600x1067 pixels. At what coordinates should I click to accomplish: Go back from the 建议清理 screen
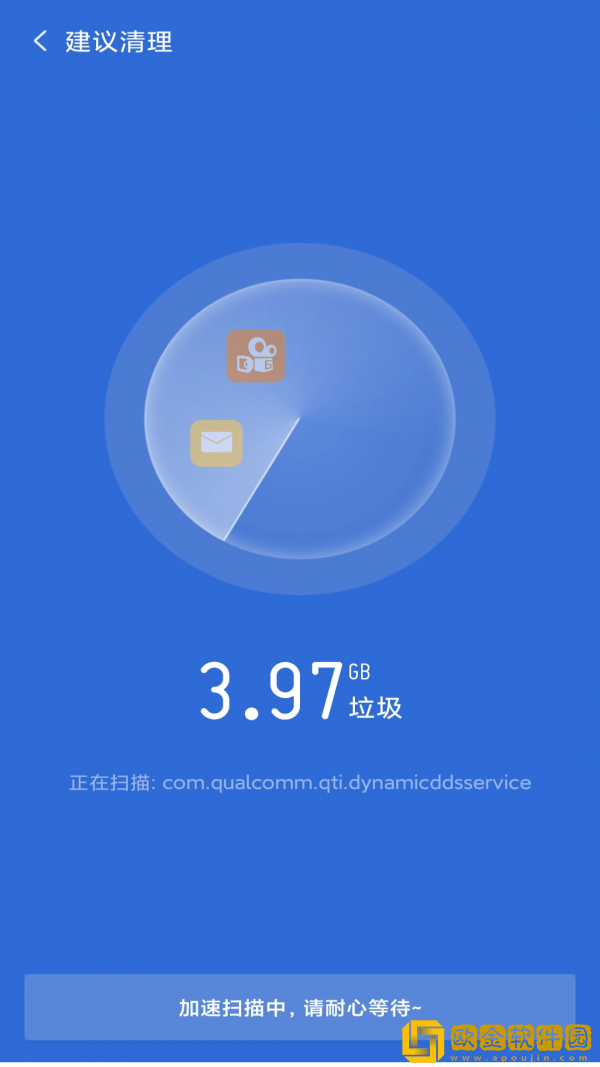pyautogui.click(x=40, y=41)
